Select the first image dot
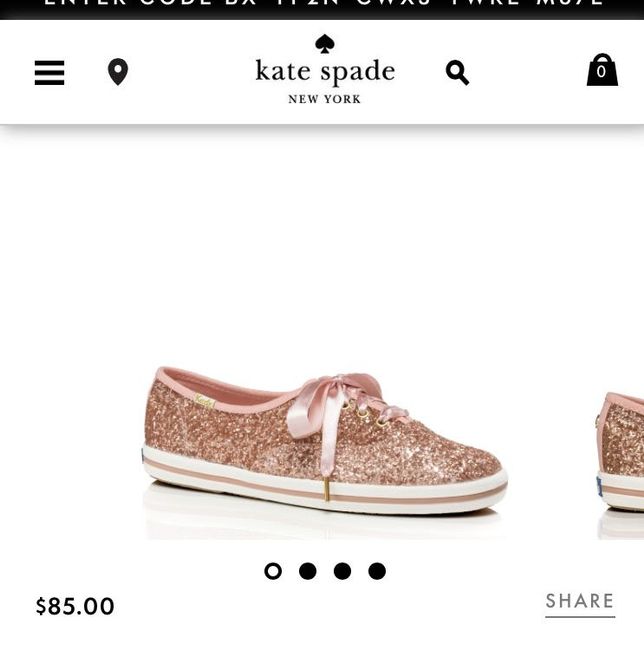 273,571
